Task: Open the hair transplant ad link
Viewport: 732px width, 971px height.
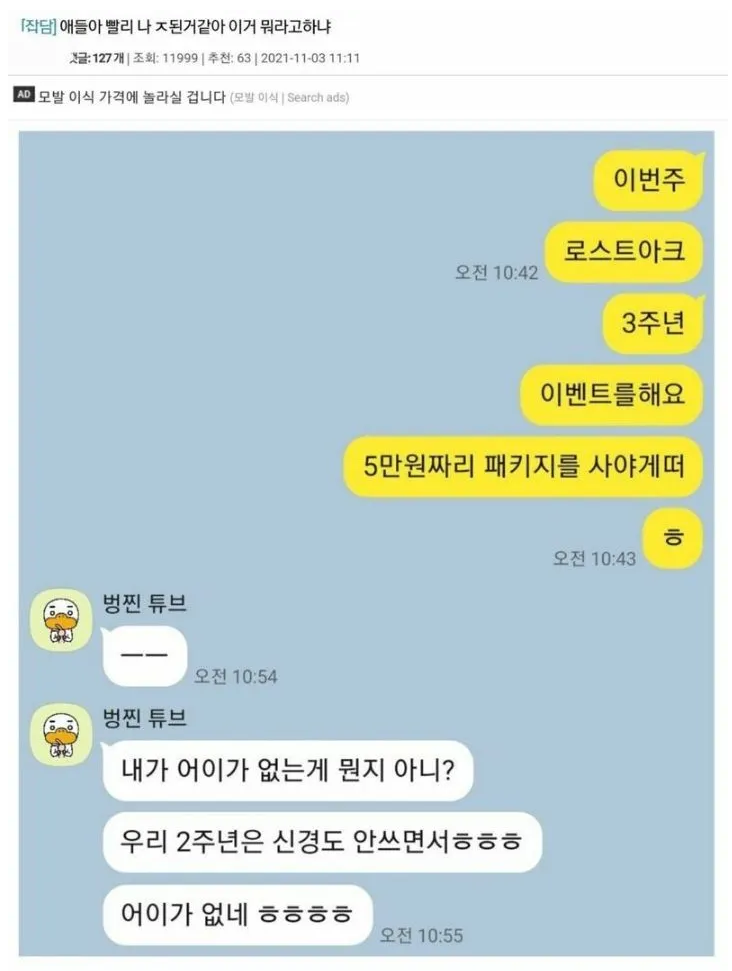Action: [132, 96]
